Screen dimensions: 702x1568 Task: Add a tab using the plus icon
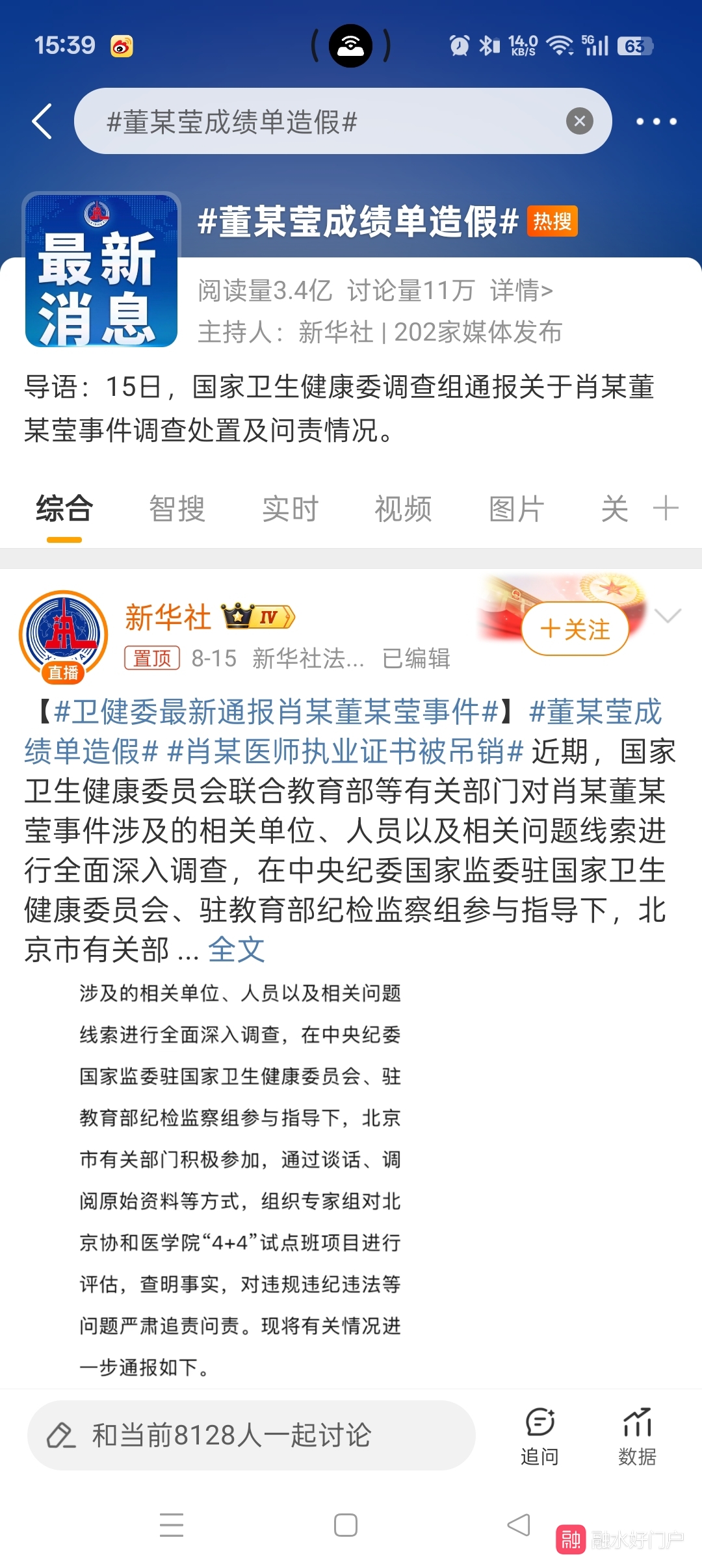[666, 508]
